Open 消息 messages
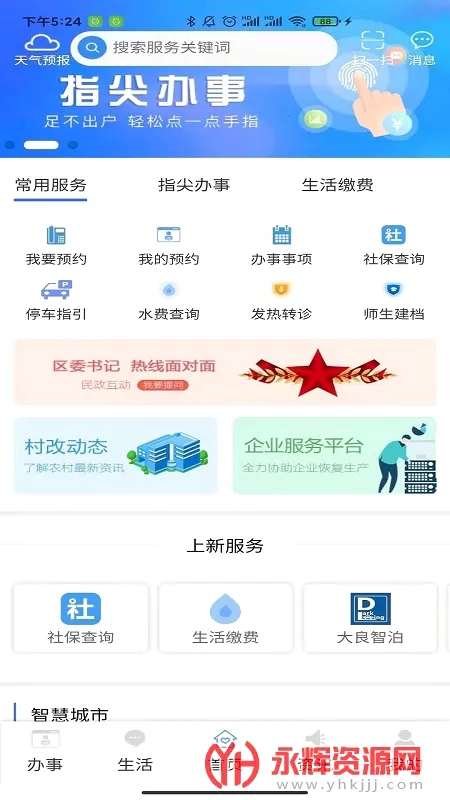Viewport: 450px width, 800px height. point(422,49)
